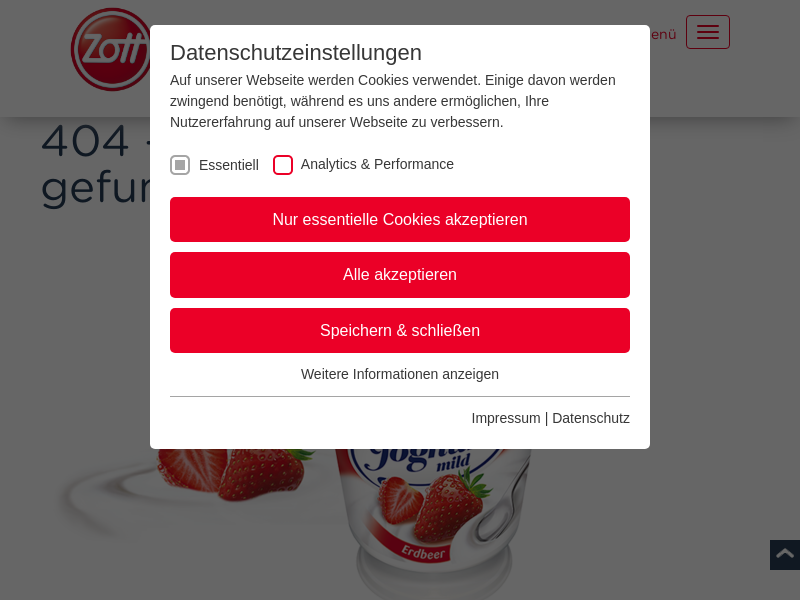Accept only essential cookies

(400, 219)
